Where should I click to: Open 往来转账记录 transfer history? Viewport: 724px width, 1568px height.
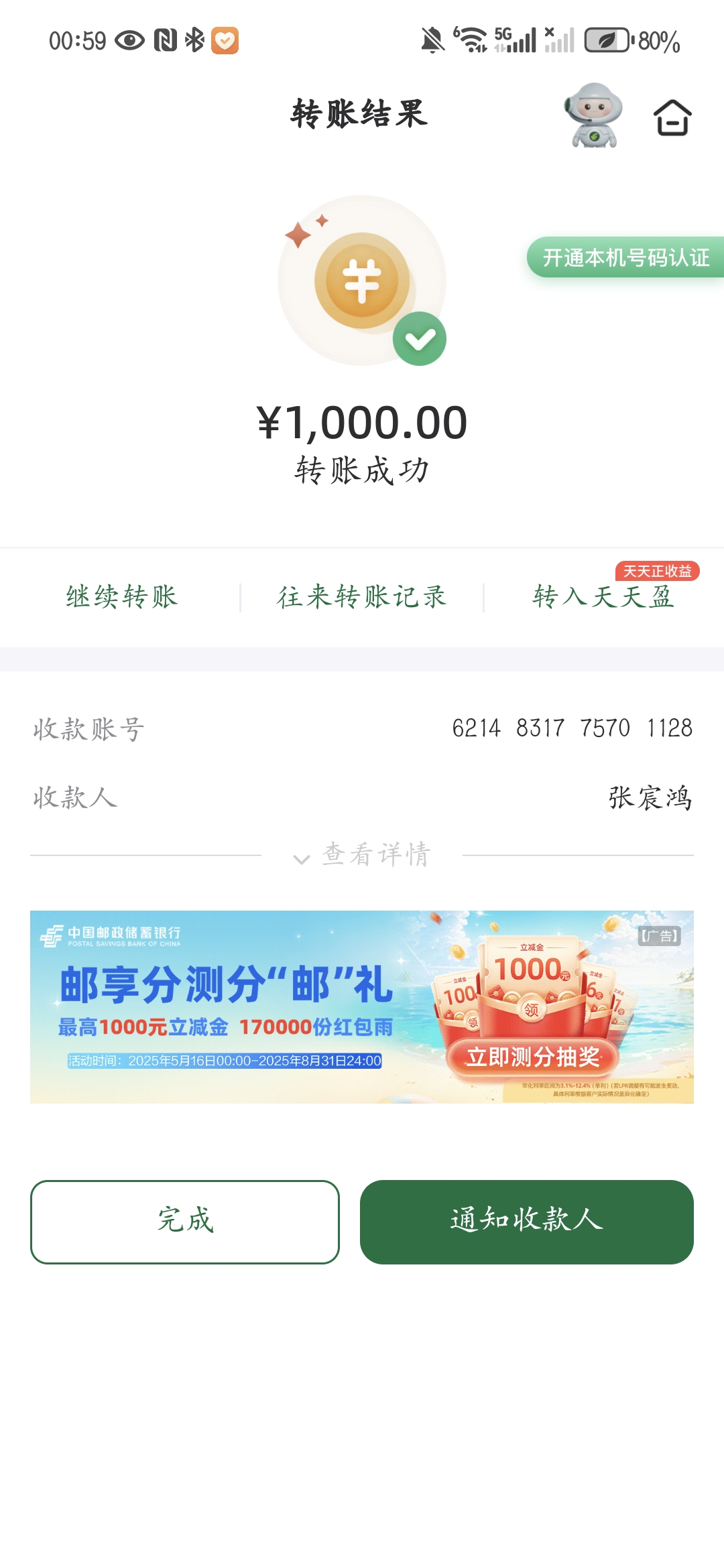point(362,596)
